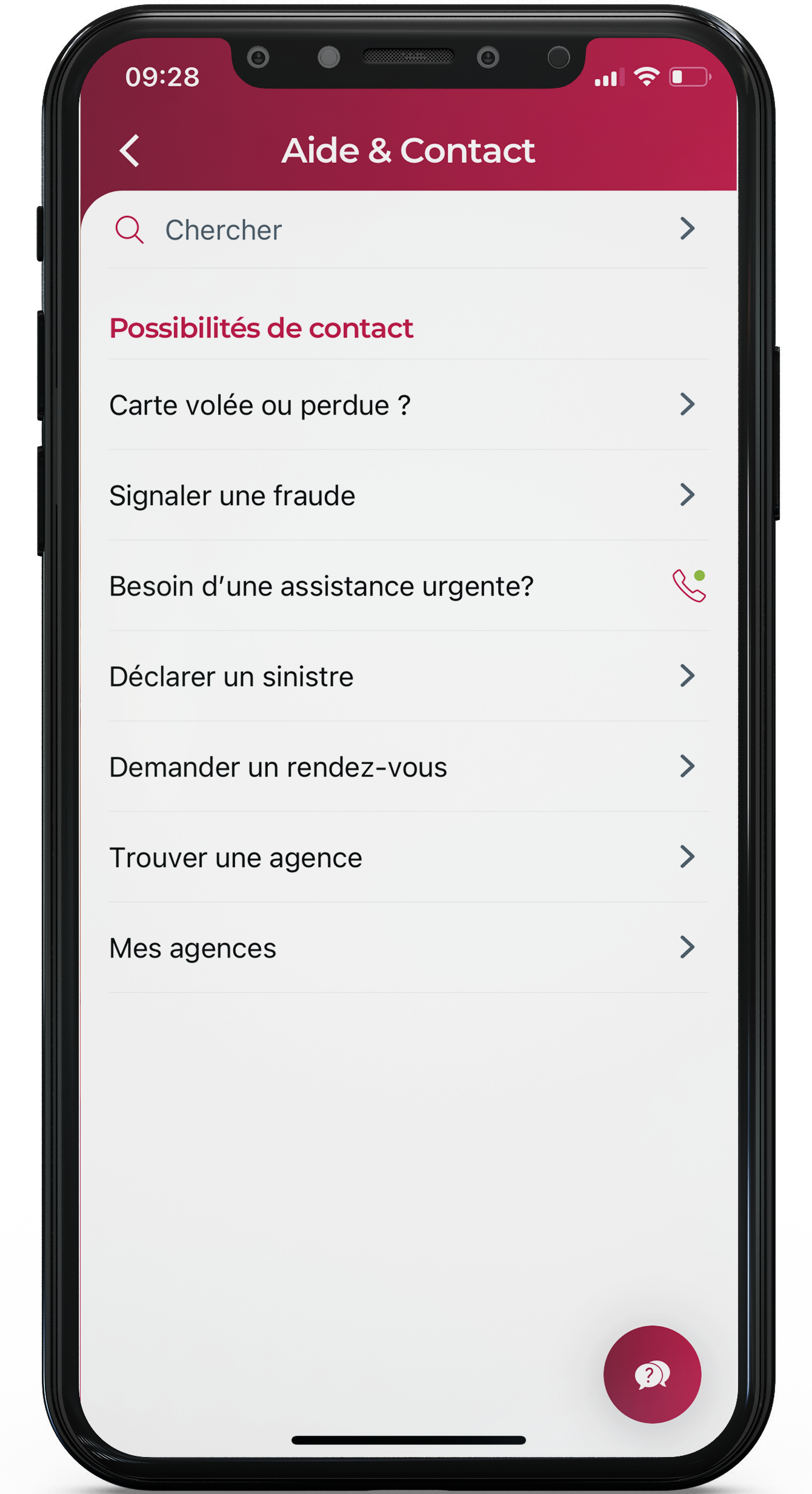The height and width of the screenshot is (1494, 812).
Task: Call for Besoin d'une assistance urgente
Action: click(688, 586)
